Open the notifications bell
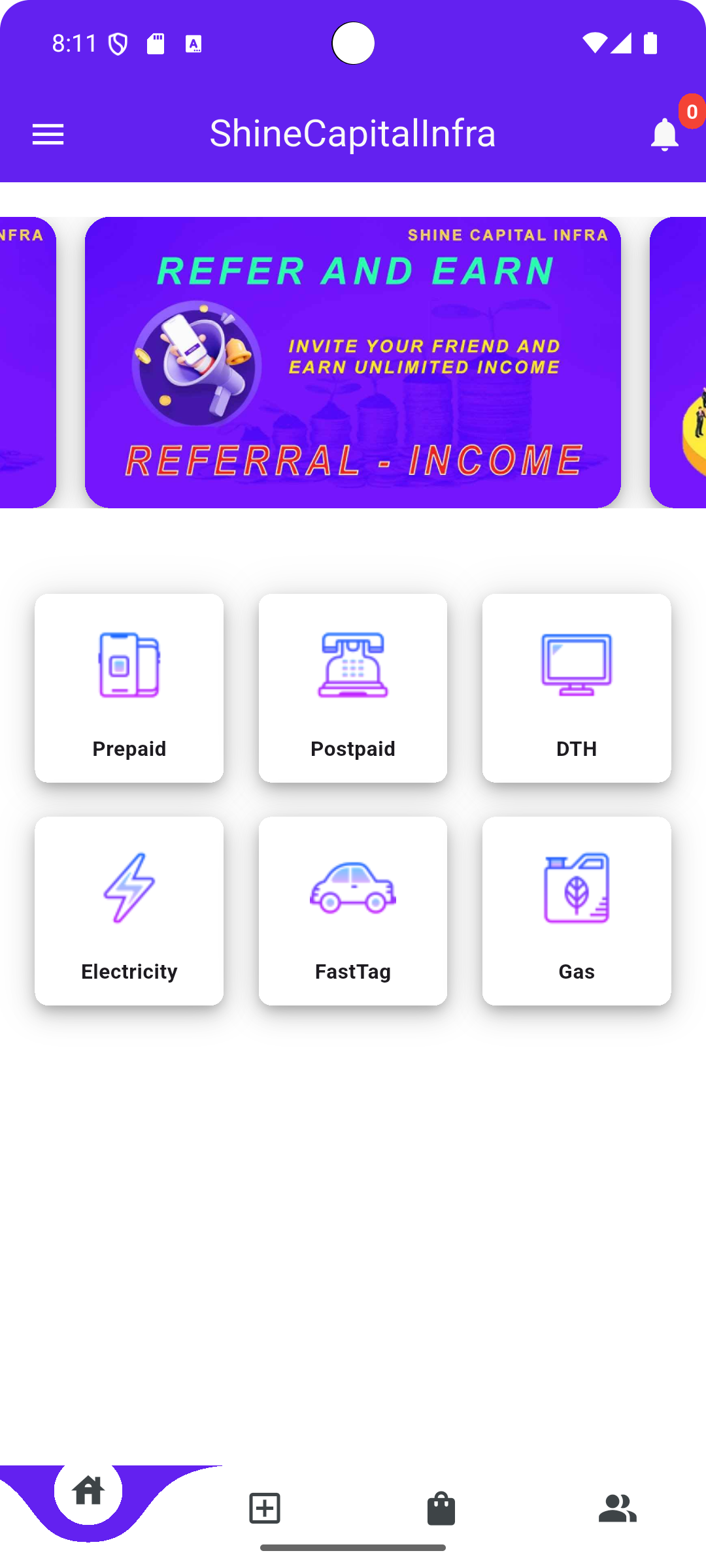 pyautogui.click(x=664, y=135)
